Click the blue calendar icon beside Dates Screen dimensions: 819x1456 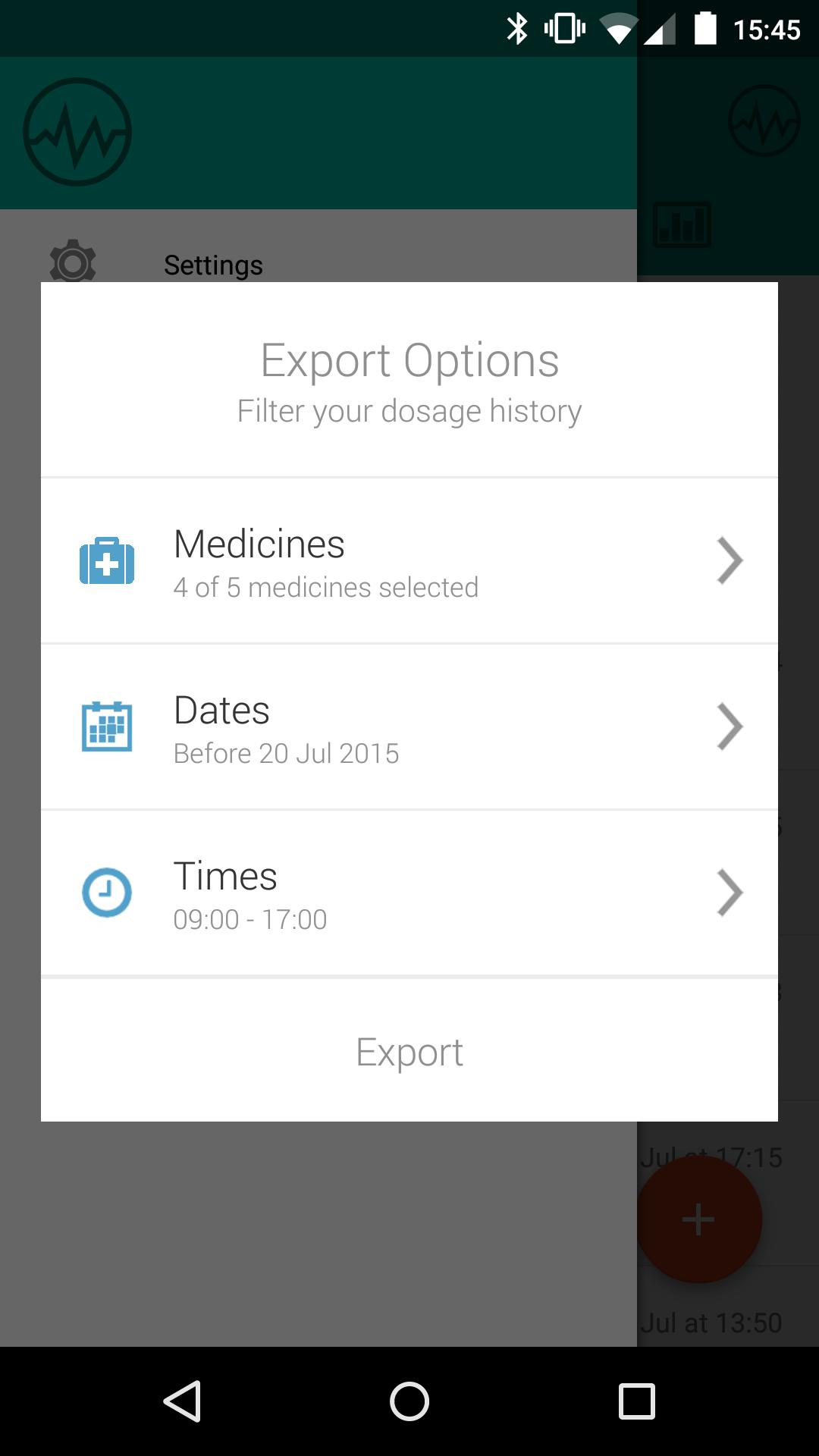point(106,726)
